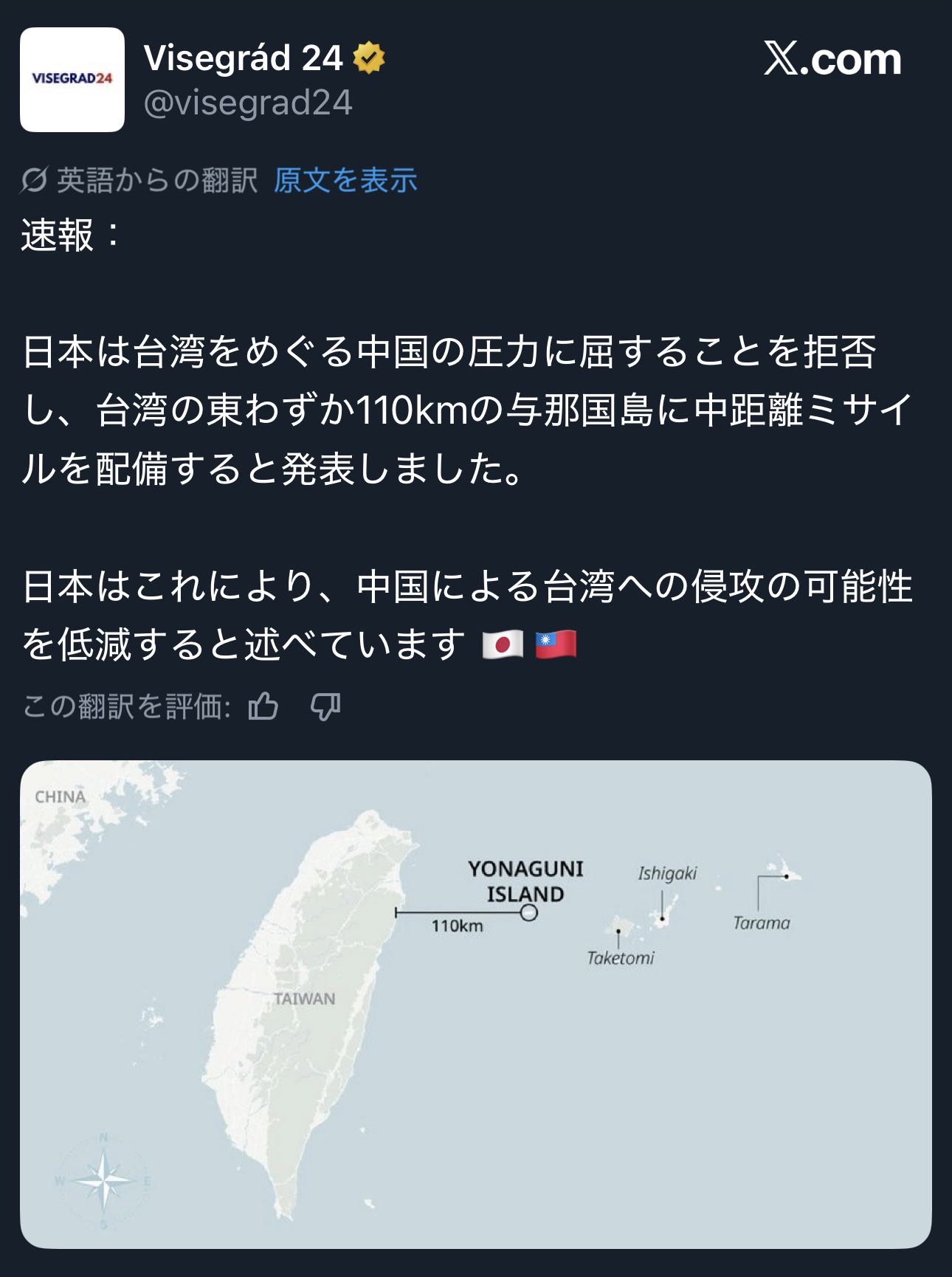Show the original text via 原文を表示
This screenshot has height=1277, width=952.
345,180
